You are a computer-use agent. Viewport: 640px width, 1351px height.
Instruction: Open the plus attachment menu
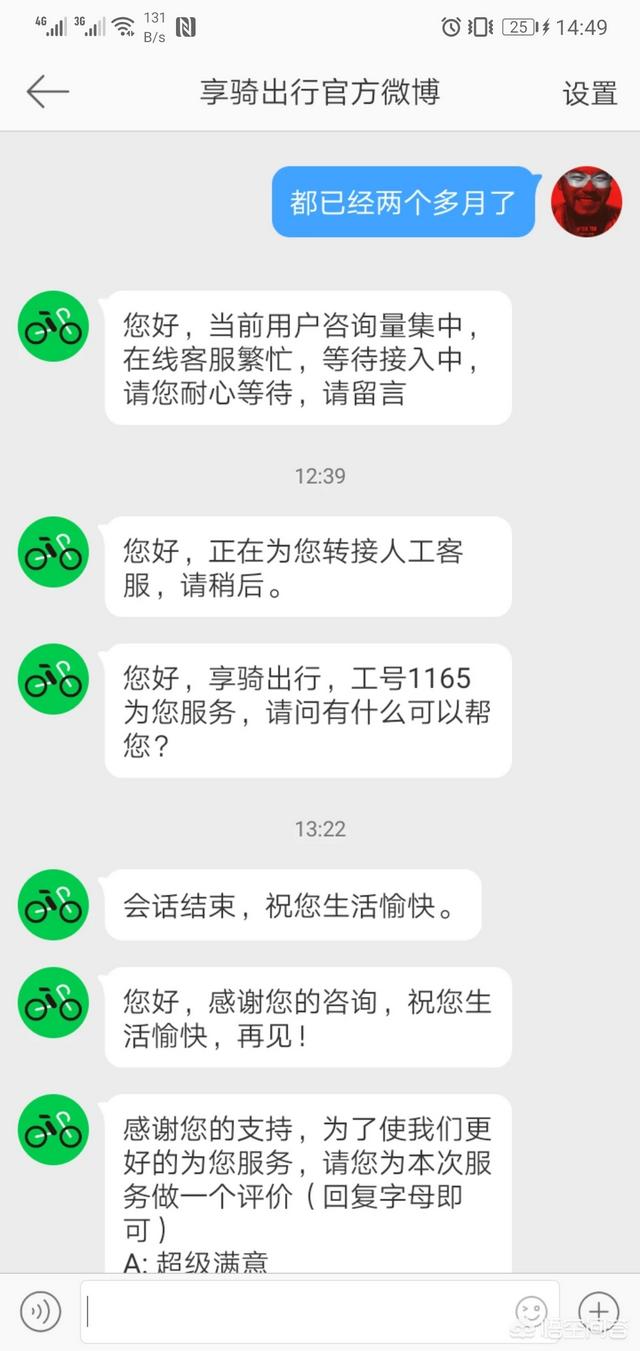(598, 1311)
